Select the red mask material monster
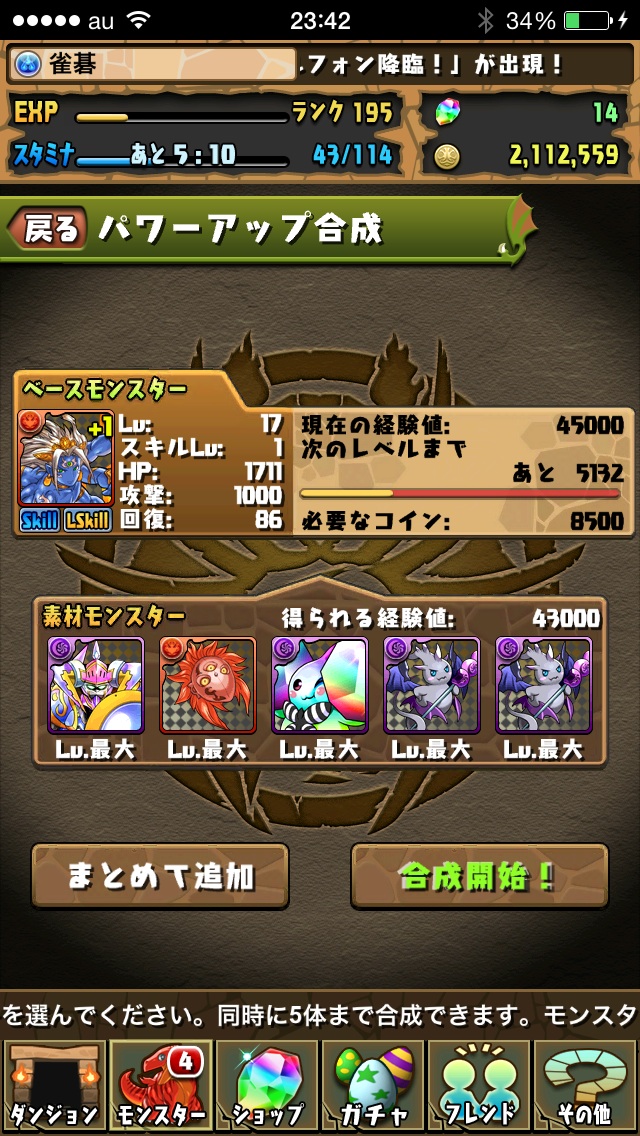The height and width of the screenshot is (1136, 640). point(208,685)
